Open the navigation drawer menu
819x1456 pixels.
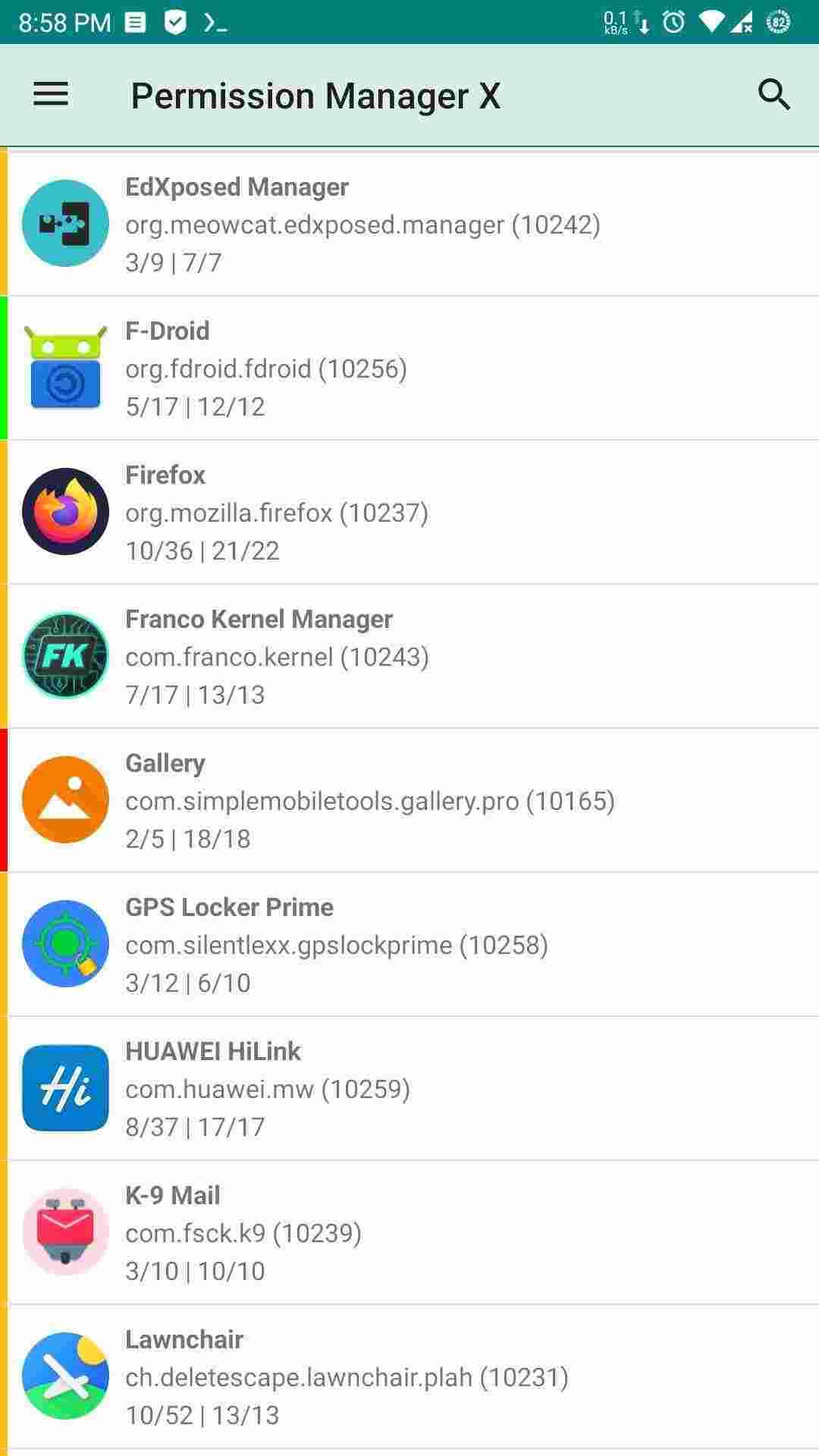[50, 94]
